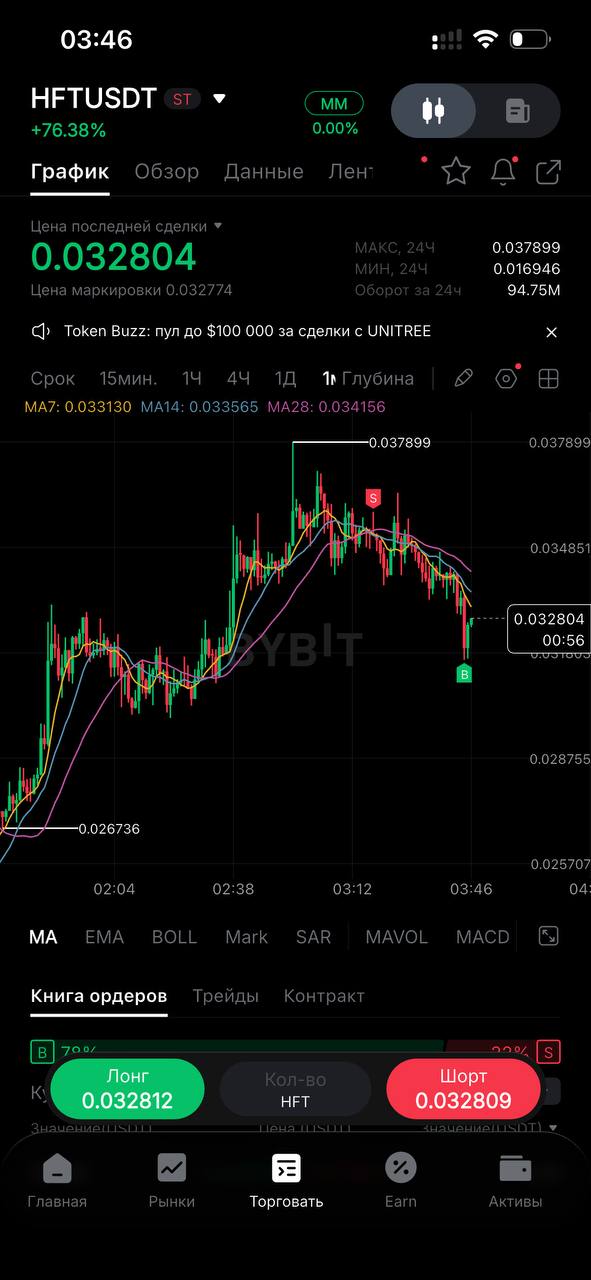Open the Активы tab
The height and width of the screenshot is (1280, 591).
515,1181
